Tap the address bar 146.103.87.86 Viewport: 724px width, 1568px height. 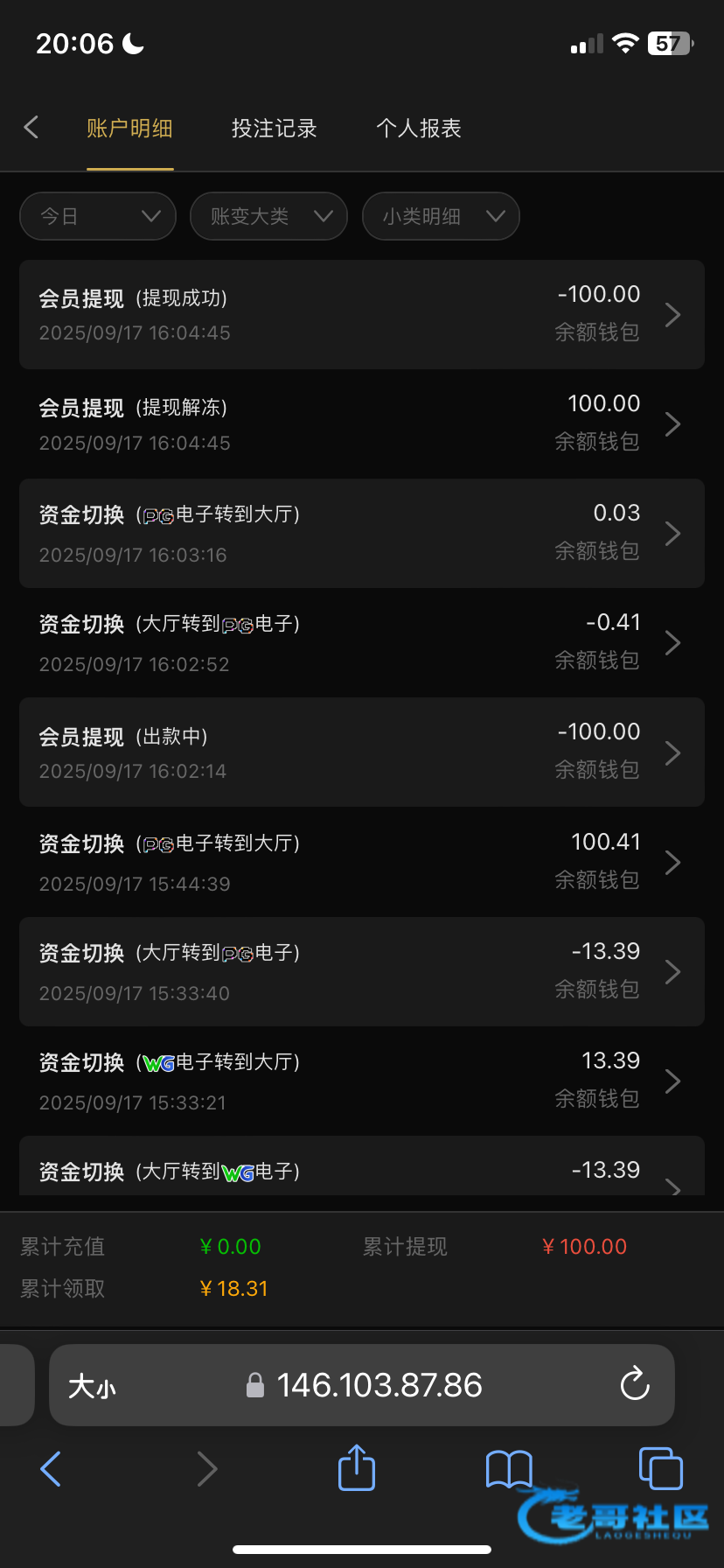(x=378, y=1385)
